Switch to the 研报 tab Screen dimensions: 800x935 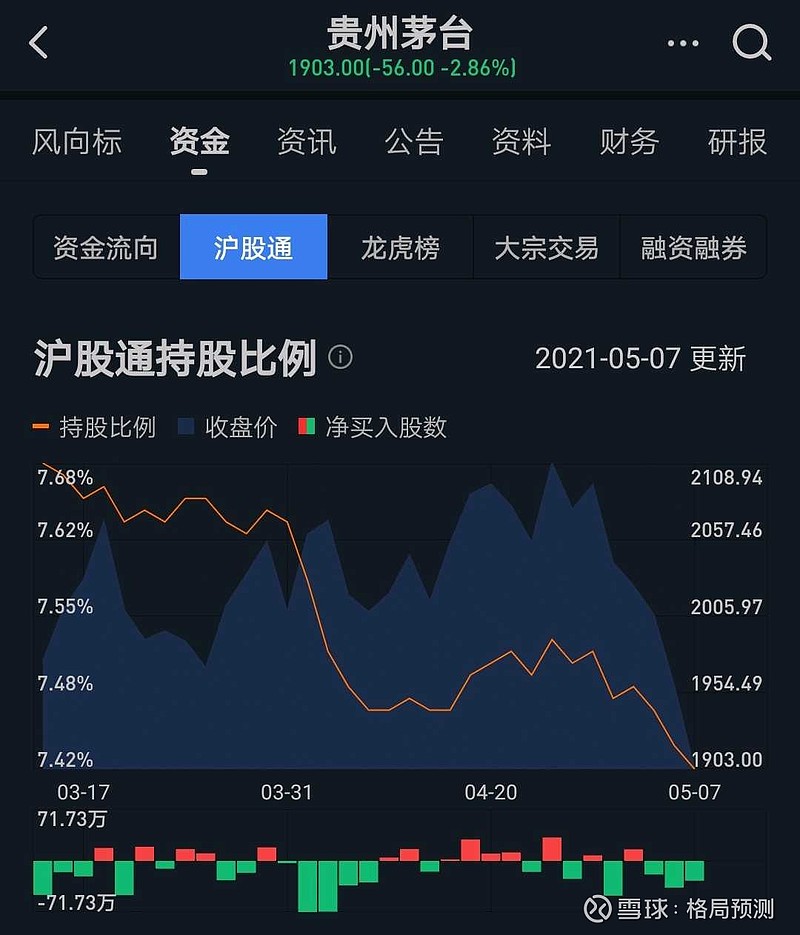tap(737, 142)
